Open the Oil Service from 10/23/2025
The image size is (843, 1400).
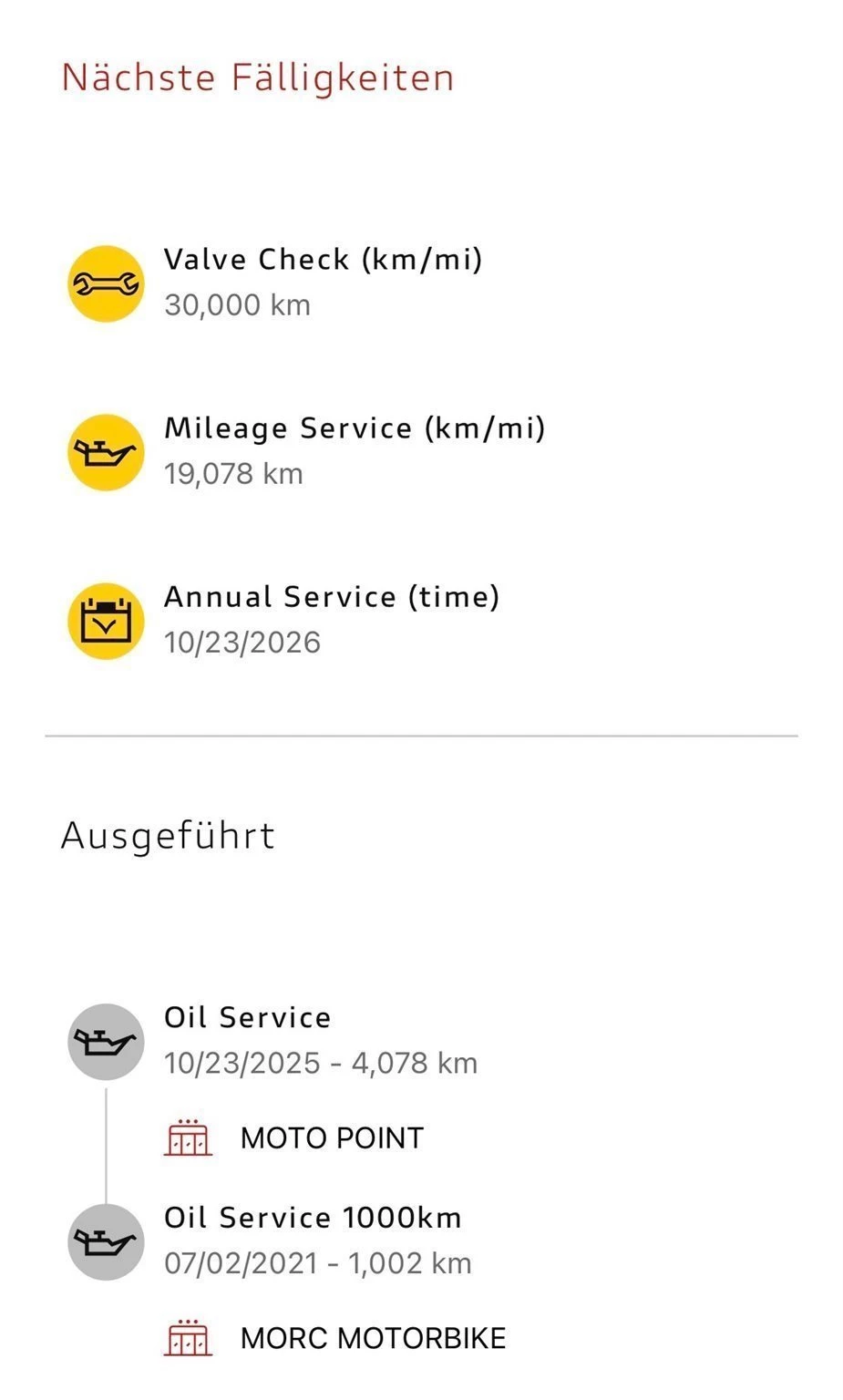[x=320, y=1040]
